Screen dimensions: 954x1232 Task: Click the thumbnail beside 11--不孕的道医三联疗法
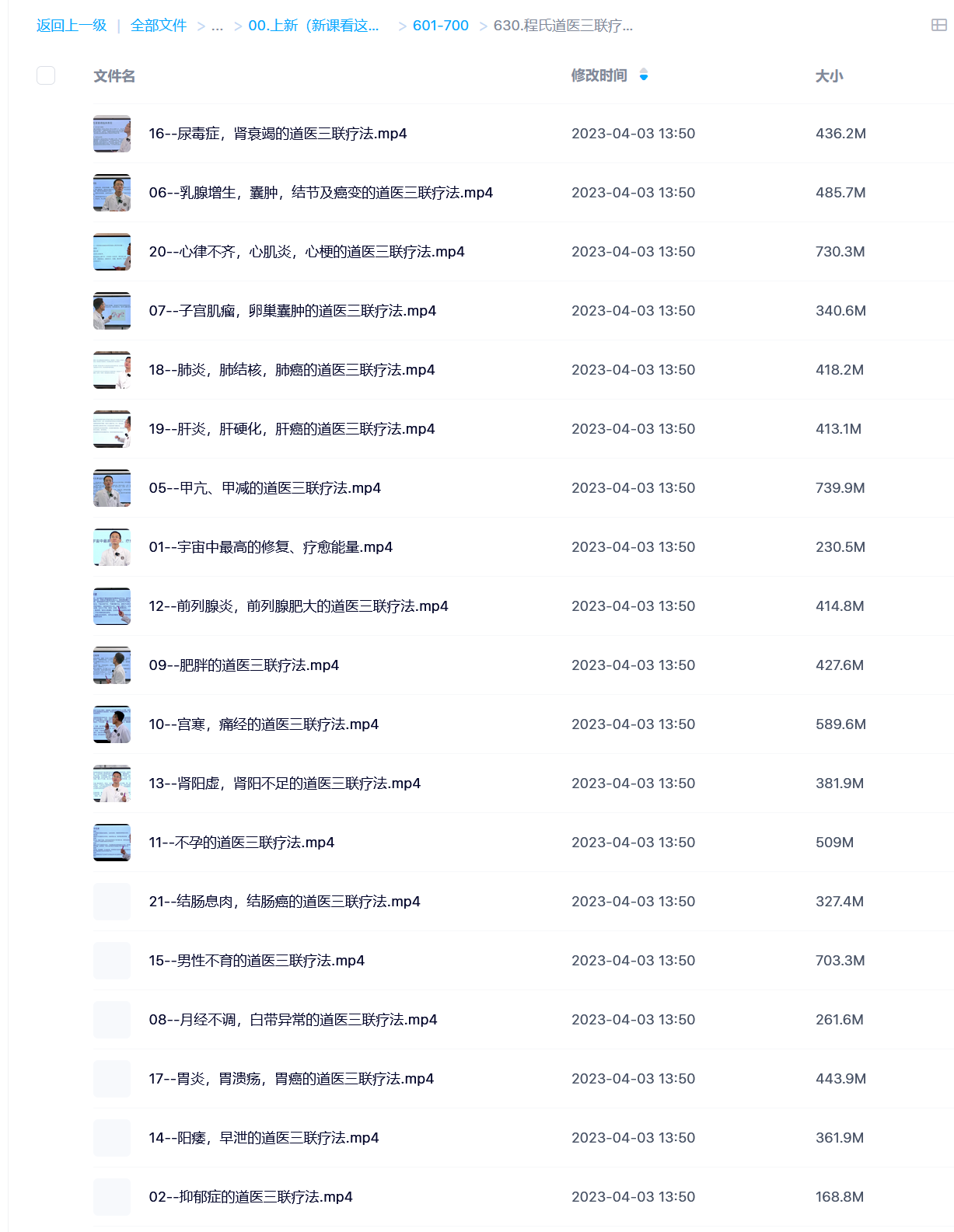[112, 842]
